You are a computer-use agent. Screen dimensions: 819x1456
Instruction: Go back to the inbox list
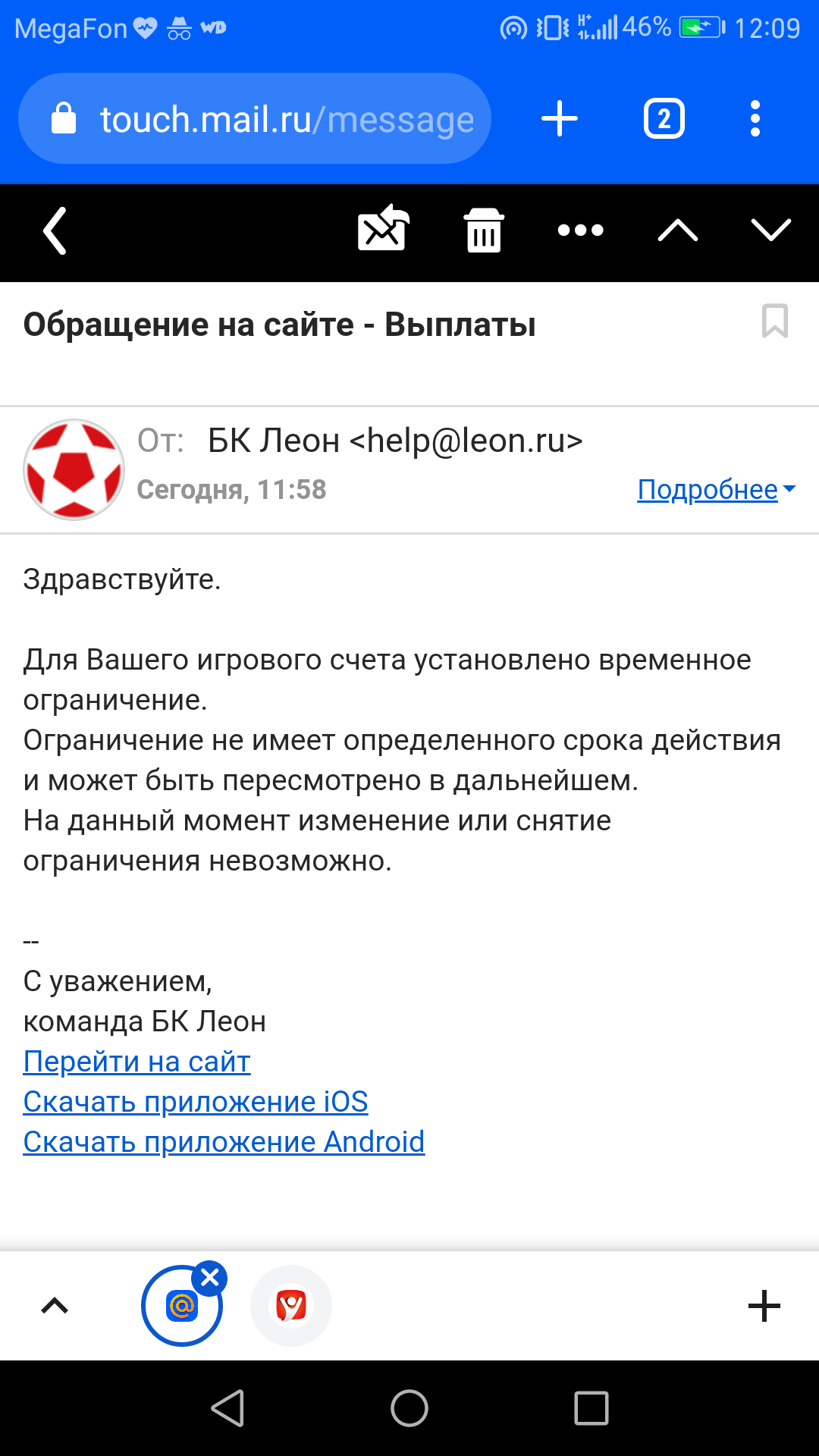click(55, 231)
